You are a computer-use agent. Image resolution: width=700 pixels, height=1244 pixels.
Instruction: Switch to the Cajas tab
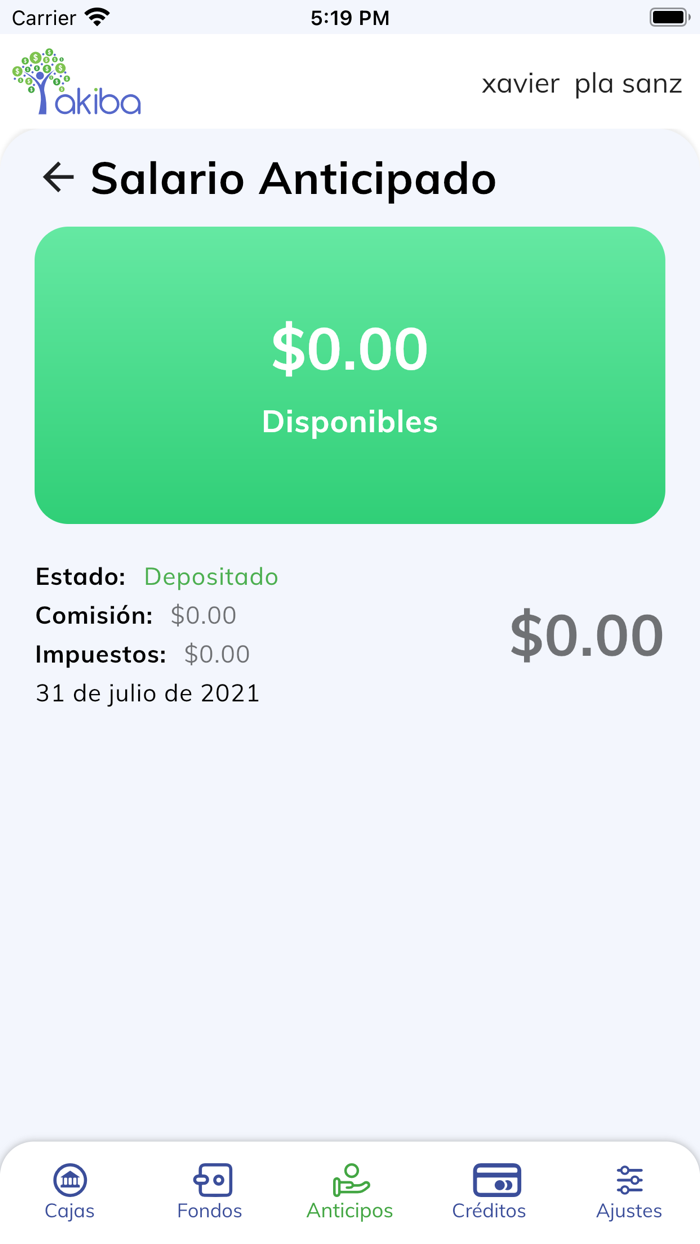point(70,1191)
